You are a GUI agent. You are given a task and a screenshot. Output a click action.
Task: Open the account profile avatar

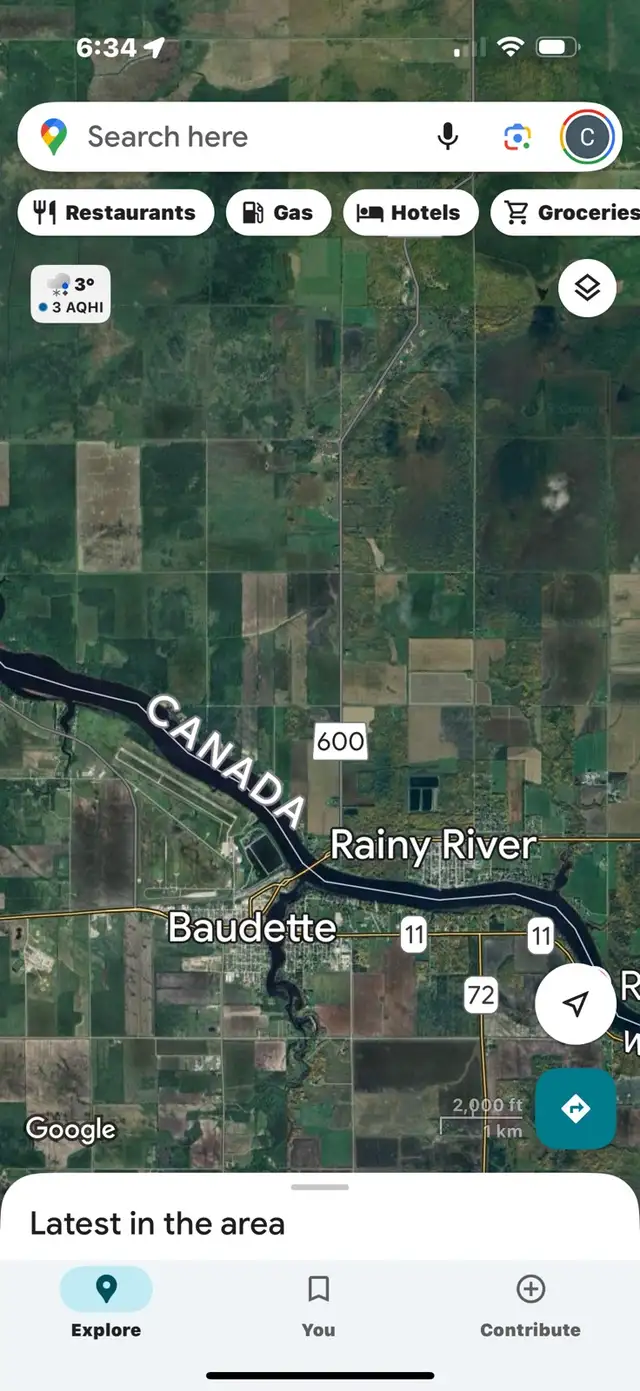[587, 137]
